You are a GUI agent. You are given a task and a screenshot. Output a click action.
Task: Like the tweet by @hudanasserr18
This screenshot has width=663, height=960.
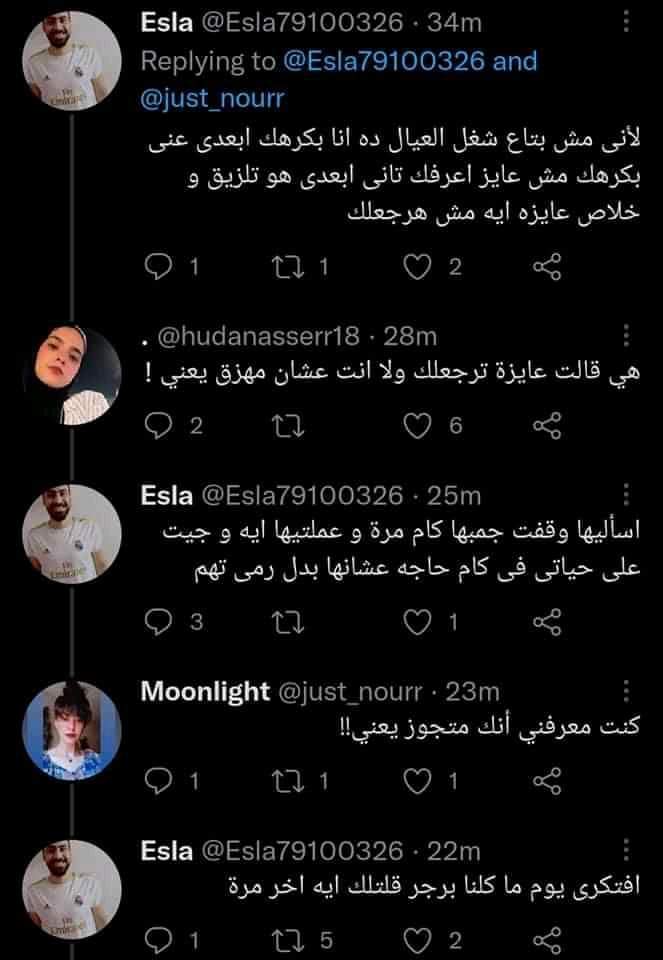[x=419, y=426]
